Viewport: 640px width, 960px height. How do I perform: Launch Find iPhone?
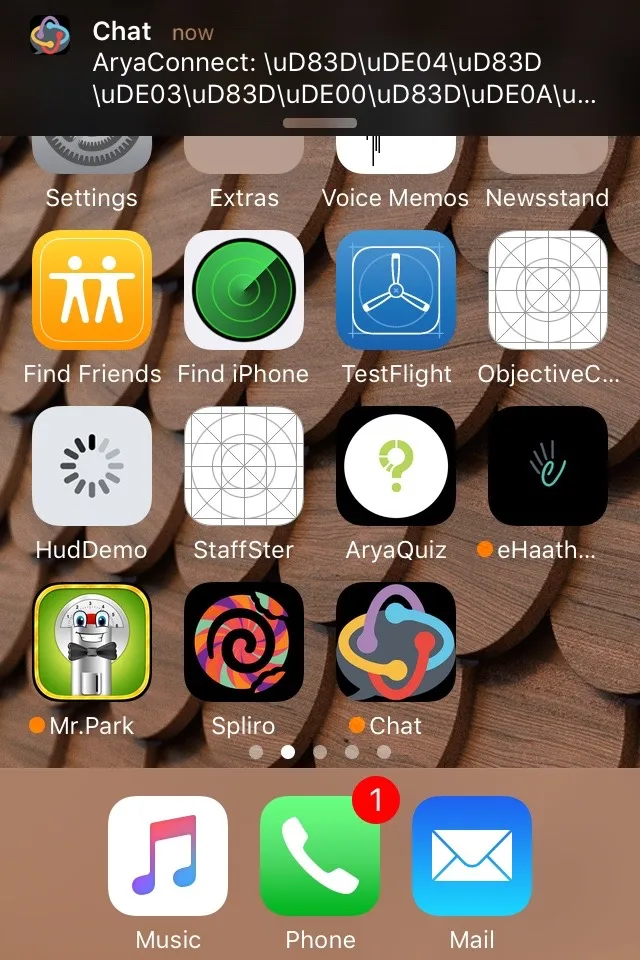point(244,290)
